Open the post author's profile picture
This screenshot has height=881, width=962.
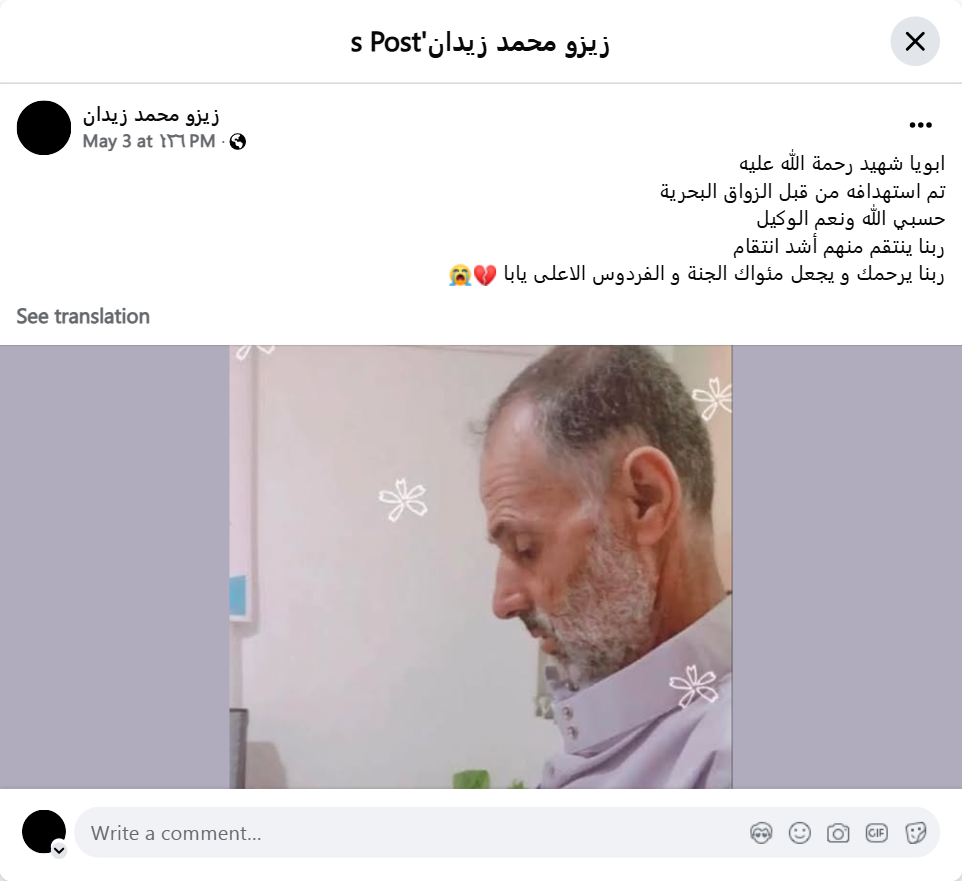(44, 128)
